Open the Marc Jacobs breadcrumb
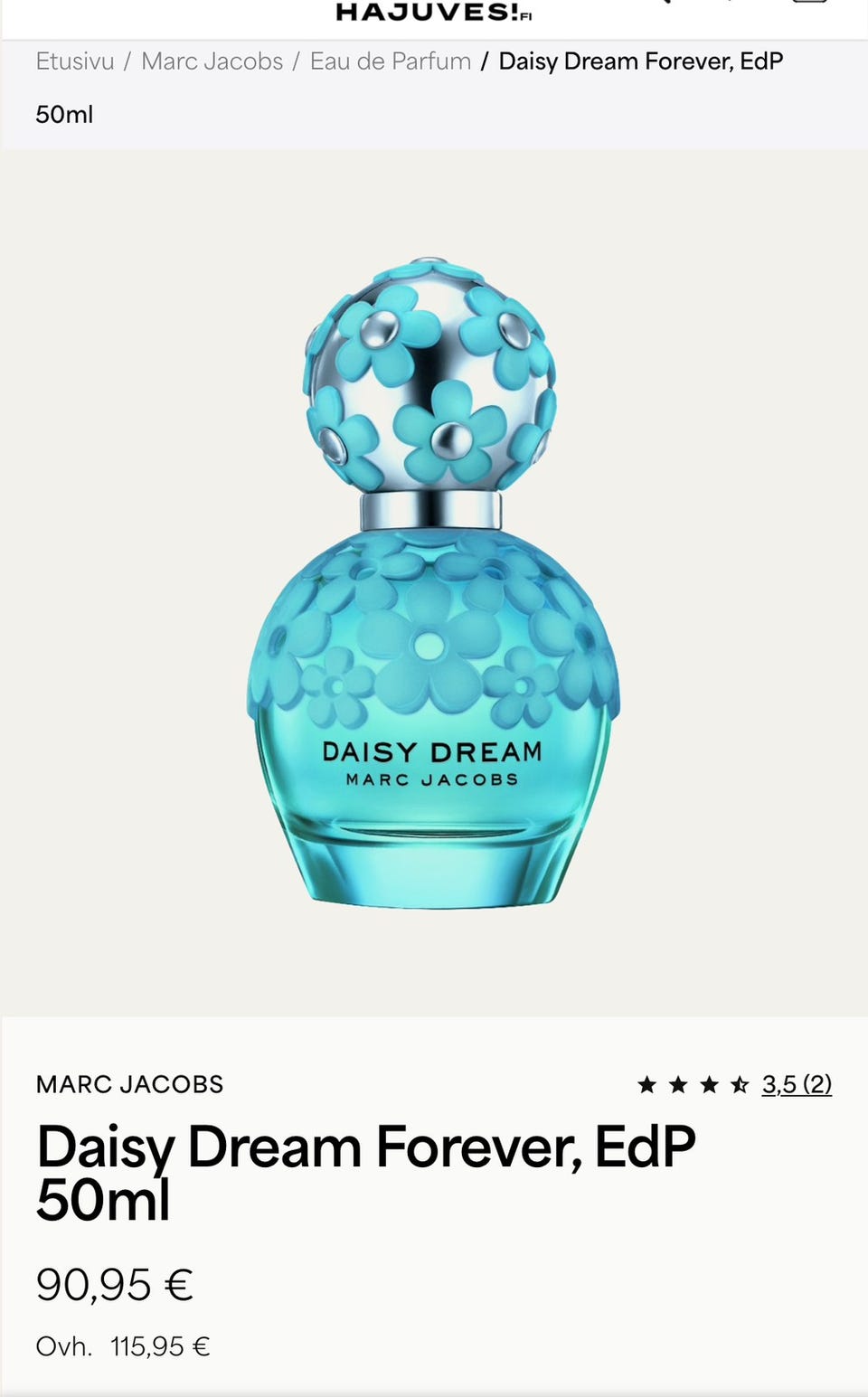The height and width of the screenshot is (1397, 868). pyautogui.click(x=212, y=61)
